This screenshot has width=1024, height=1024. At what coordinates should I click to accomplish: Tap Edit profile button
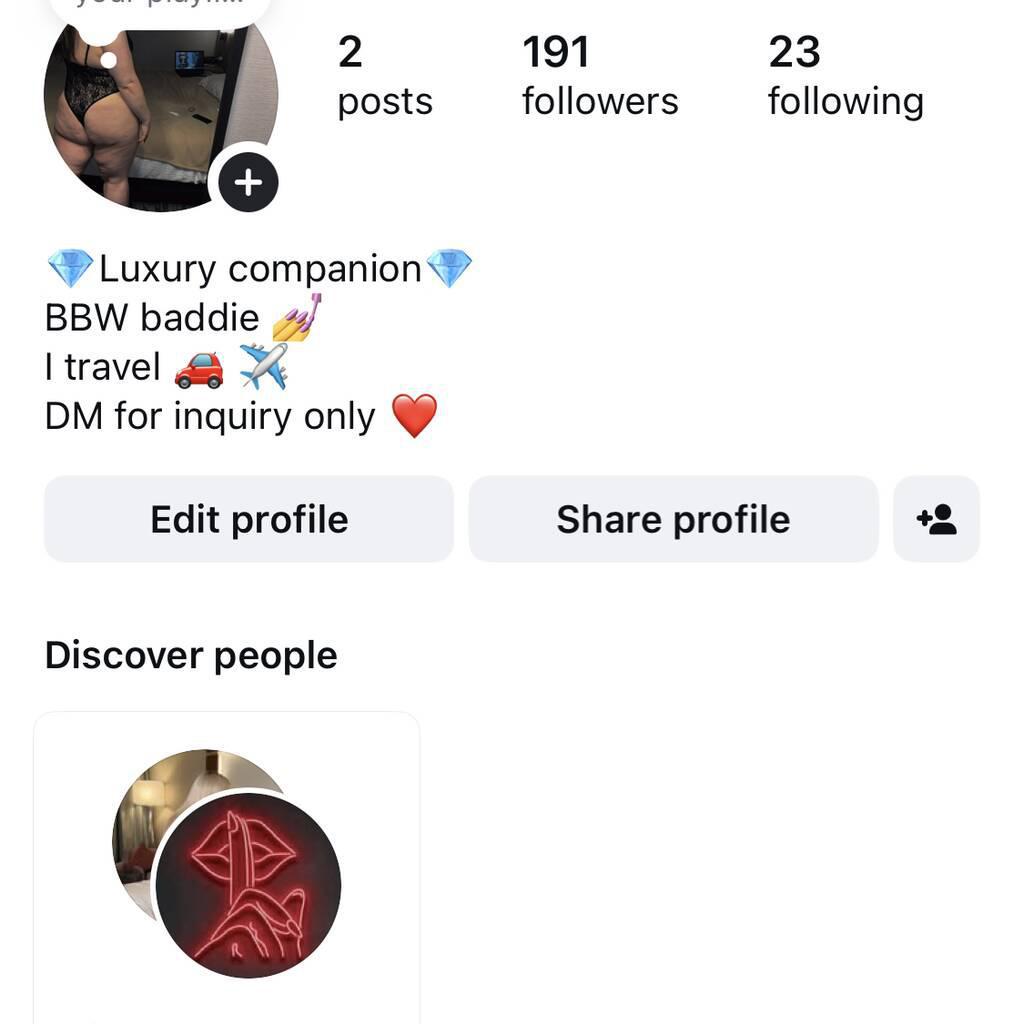(x=248, y=519)
